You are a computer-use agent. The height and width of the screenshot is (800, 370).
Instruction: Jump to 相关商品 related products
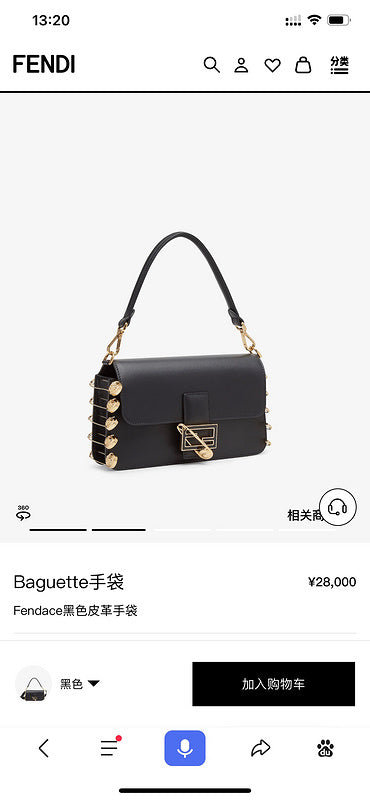click(305, 515)
